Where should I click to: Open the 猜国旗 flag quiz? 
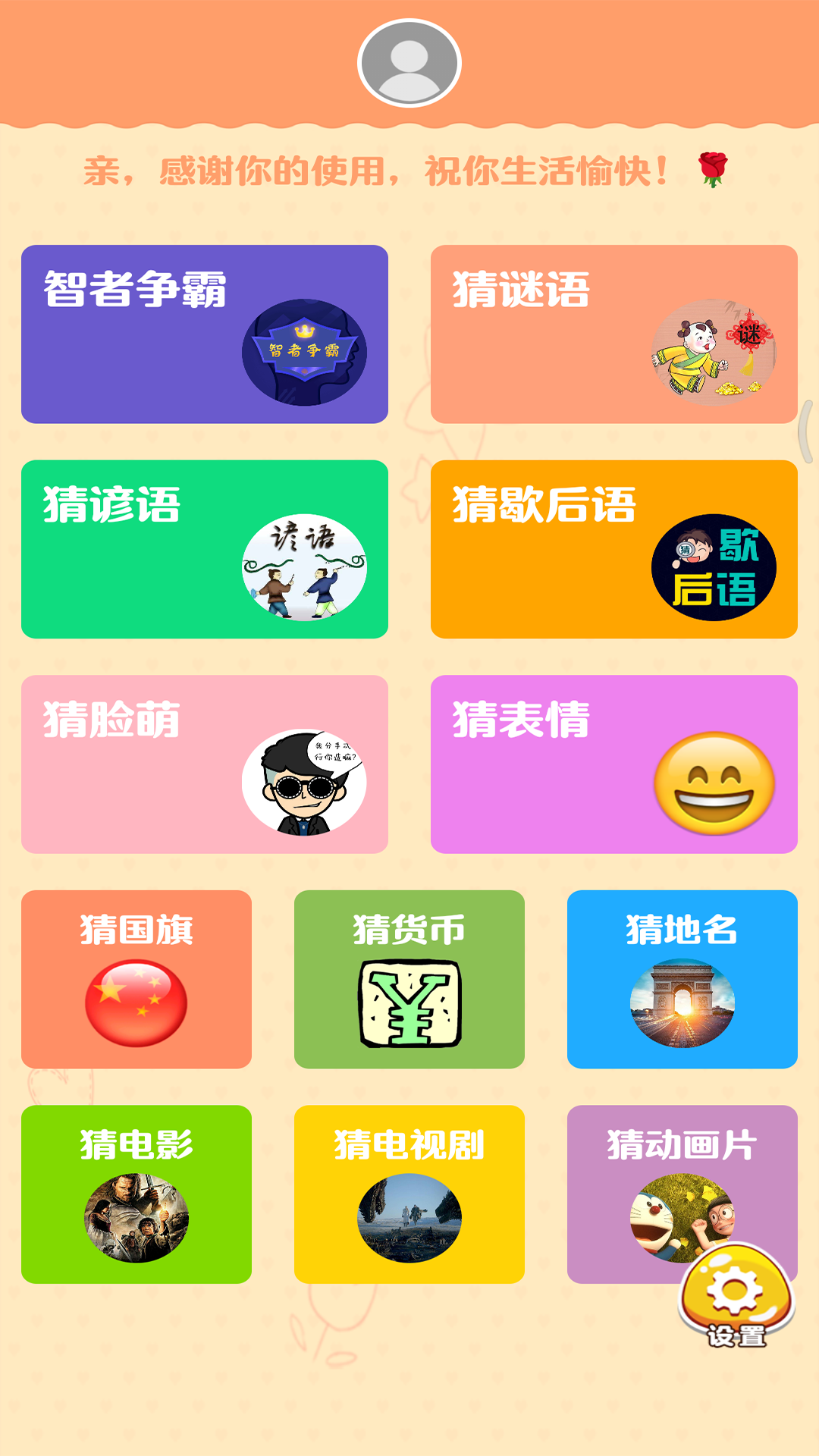[136, 979]
